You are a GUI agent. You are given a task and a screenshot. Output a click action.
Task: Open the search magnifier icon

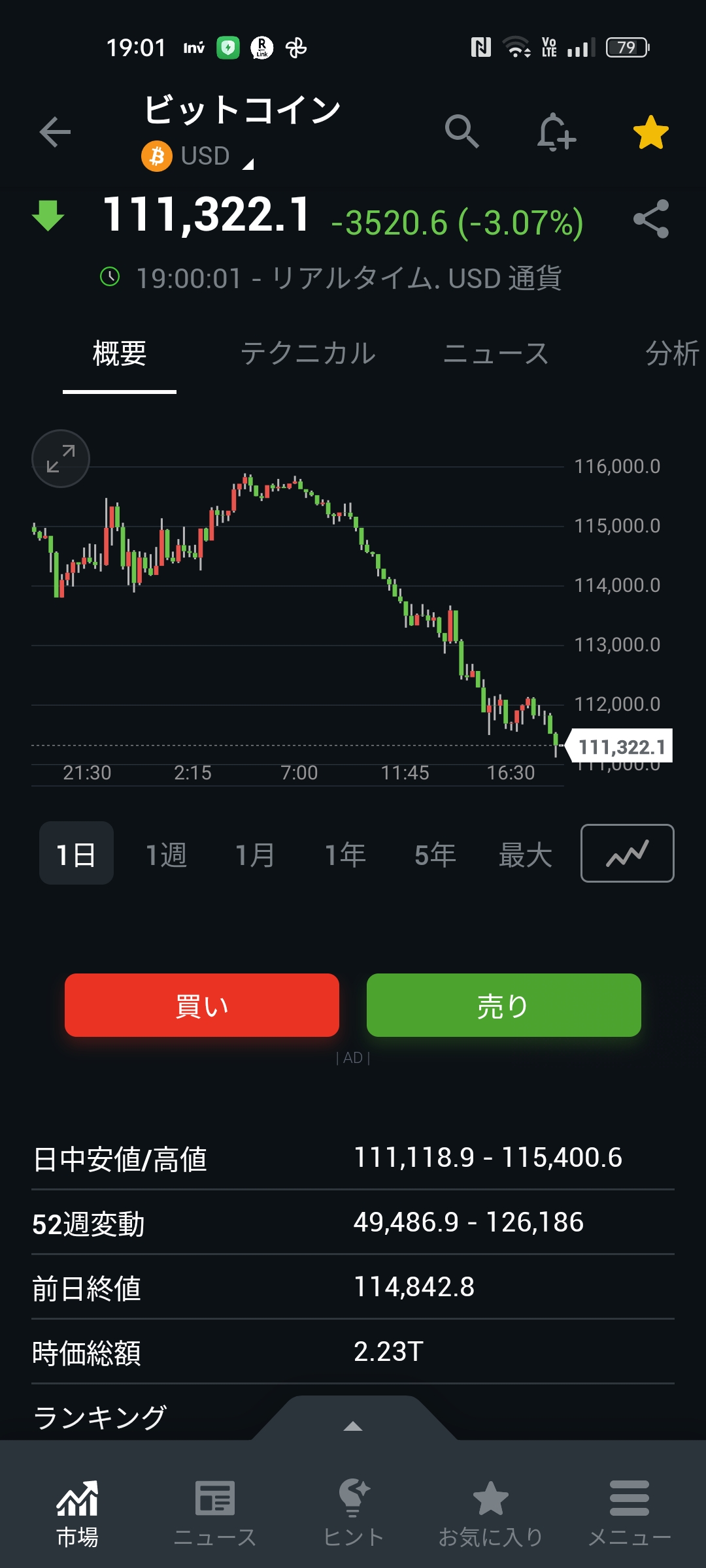click(x=462, y=131)
